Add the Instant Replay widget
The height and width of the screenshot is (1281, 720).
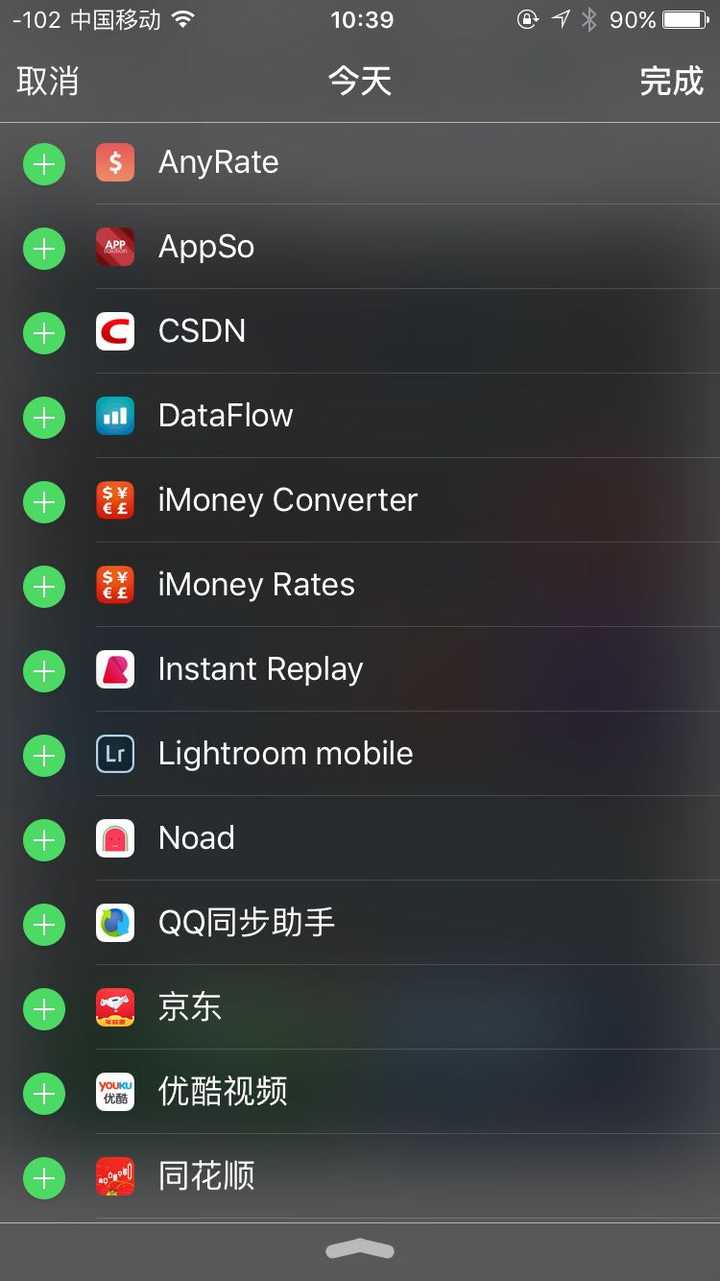[44, 669]
